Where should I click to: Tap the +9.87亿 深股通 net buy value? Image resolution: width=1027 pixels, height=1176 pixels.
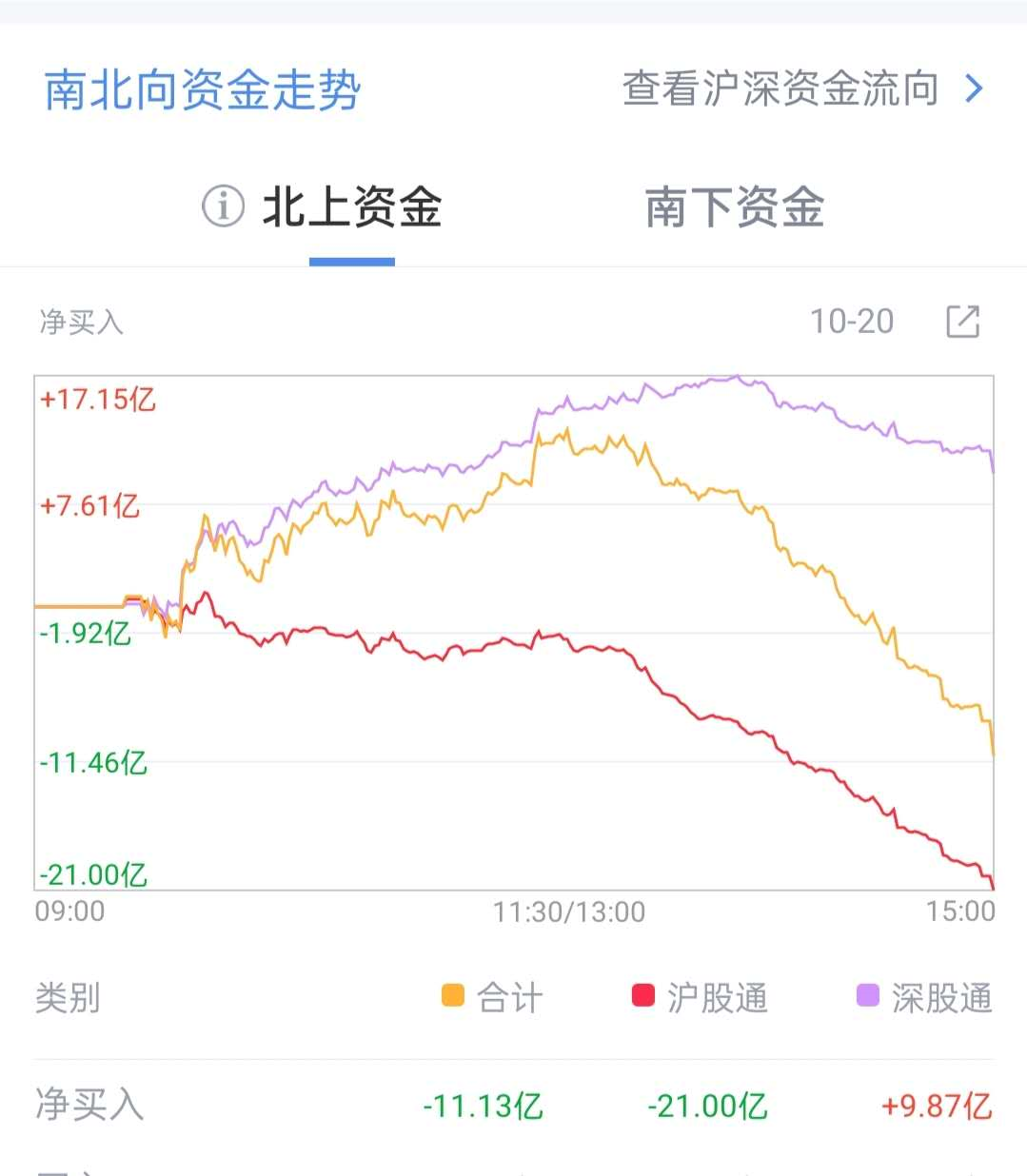(x=930, y=1106)
